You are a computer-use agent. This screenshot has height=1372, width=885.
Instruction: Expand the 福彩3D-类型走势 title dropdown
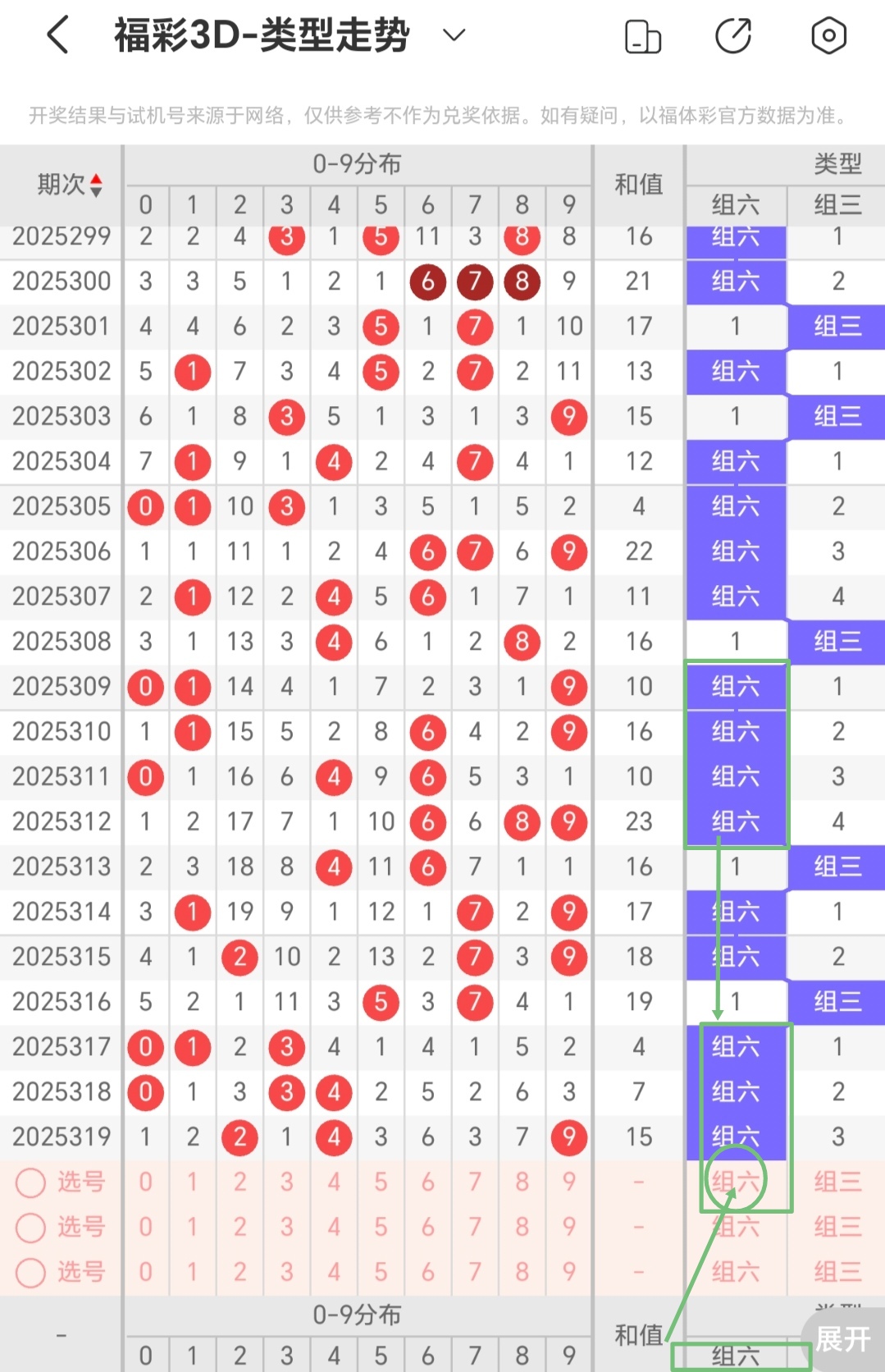click(454, 35)
